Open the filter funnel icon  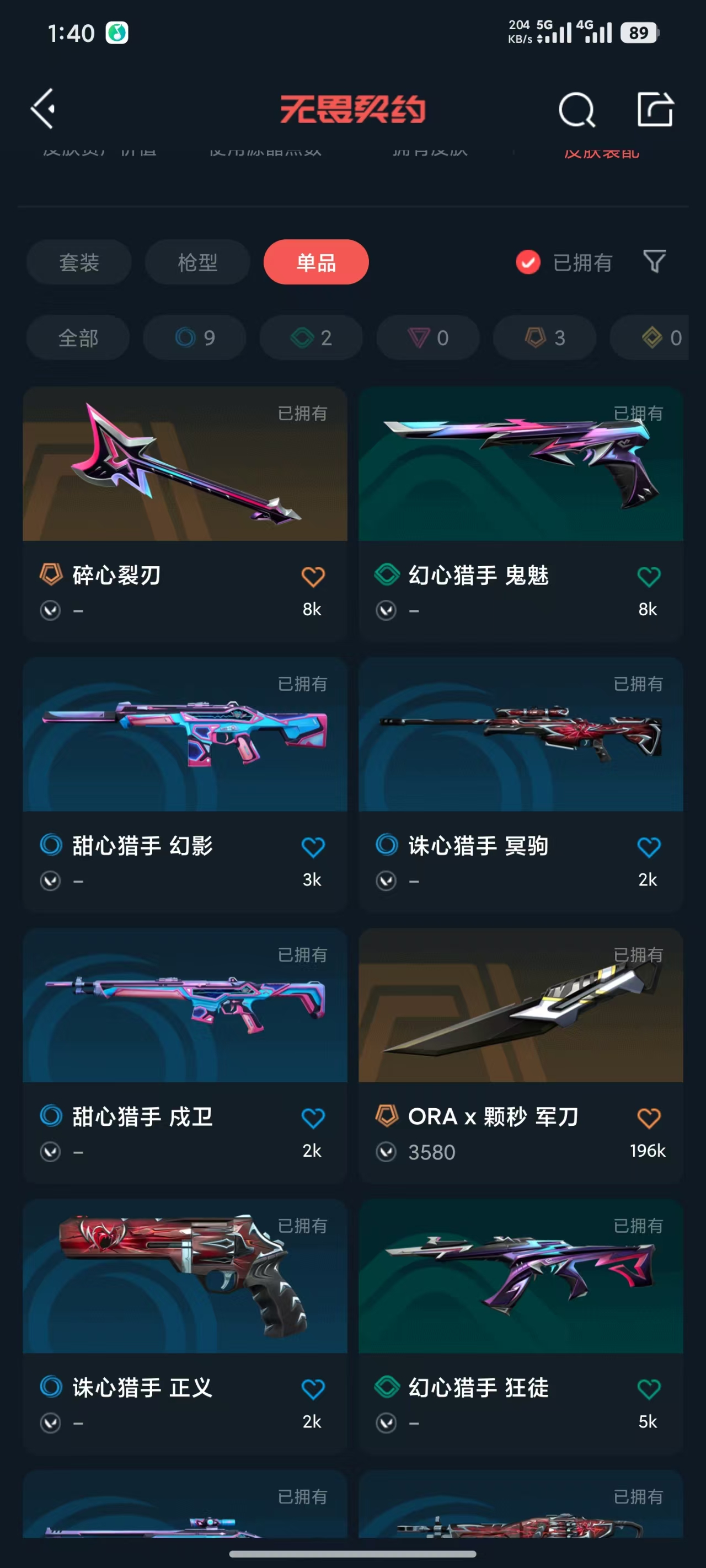[654, 262]
